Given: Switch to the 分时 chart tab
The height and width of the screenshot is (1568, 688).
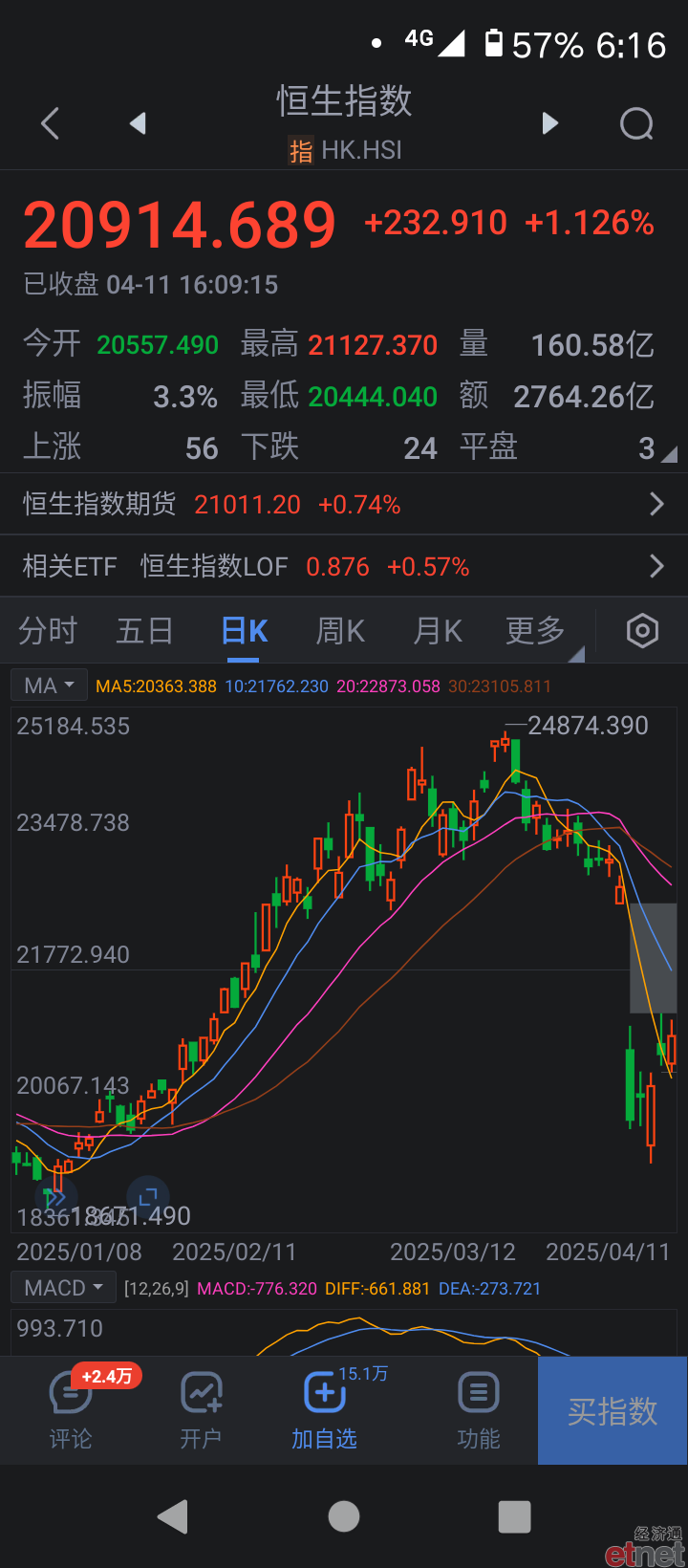Looking at the screenshot, I should [x=48, y=631].
